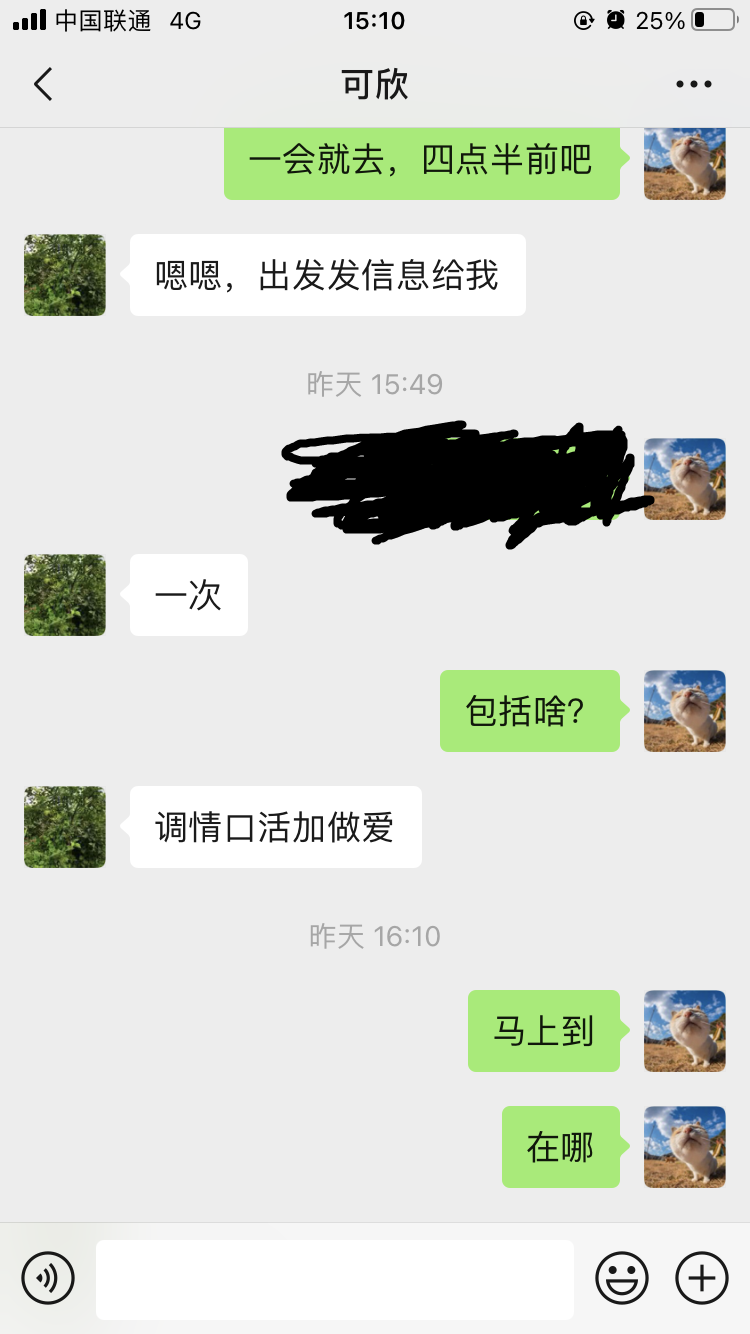
Task: Tap the 在哪 message bubble
Action: [561, 1147]
